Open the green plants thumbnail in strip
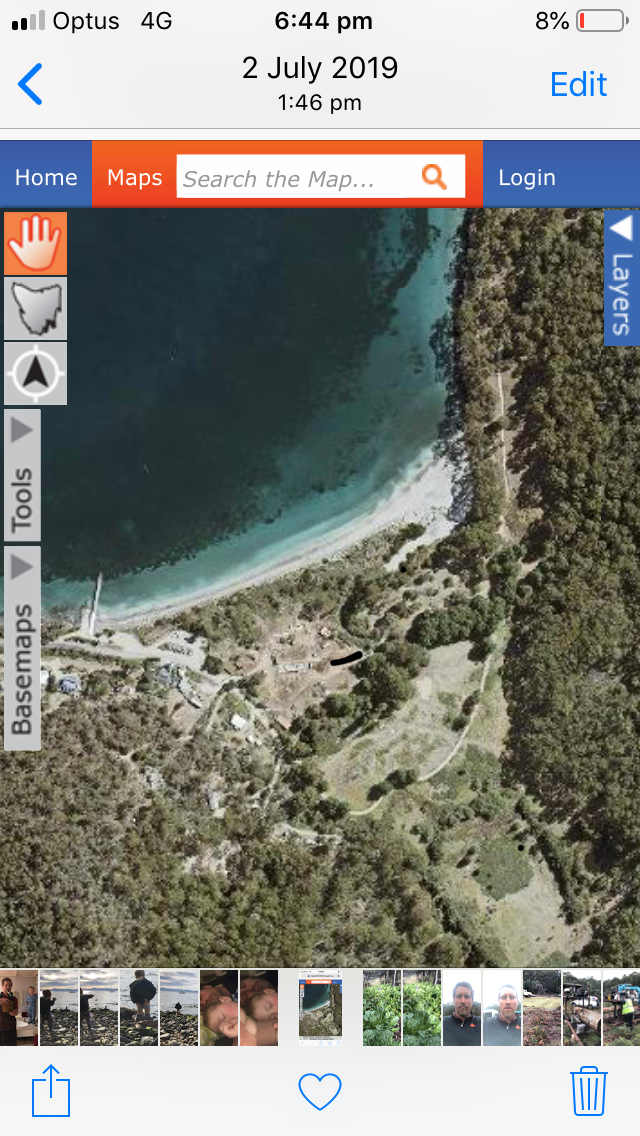Screen dimensions: 640x1136 [x=382, y=1007]
